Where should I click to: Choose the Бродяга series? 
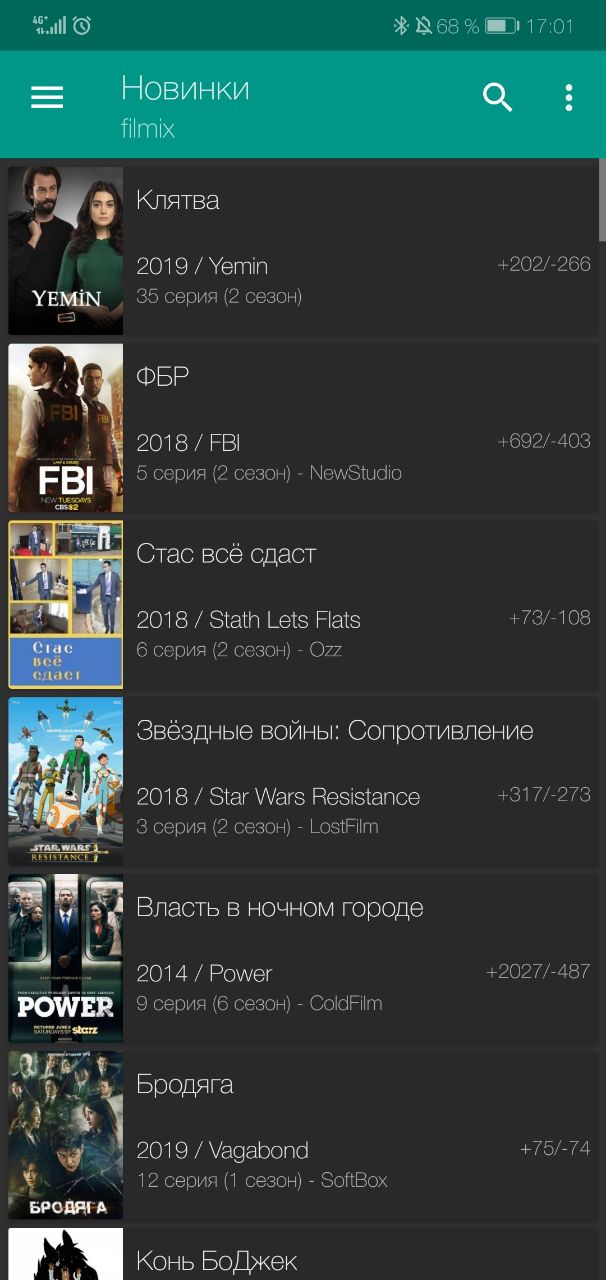pos(300,1135)
